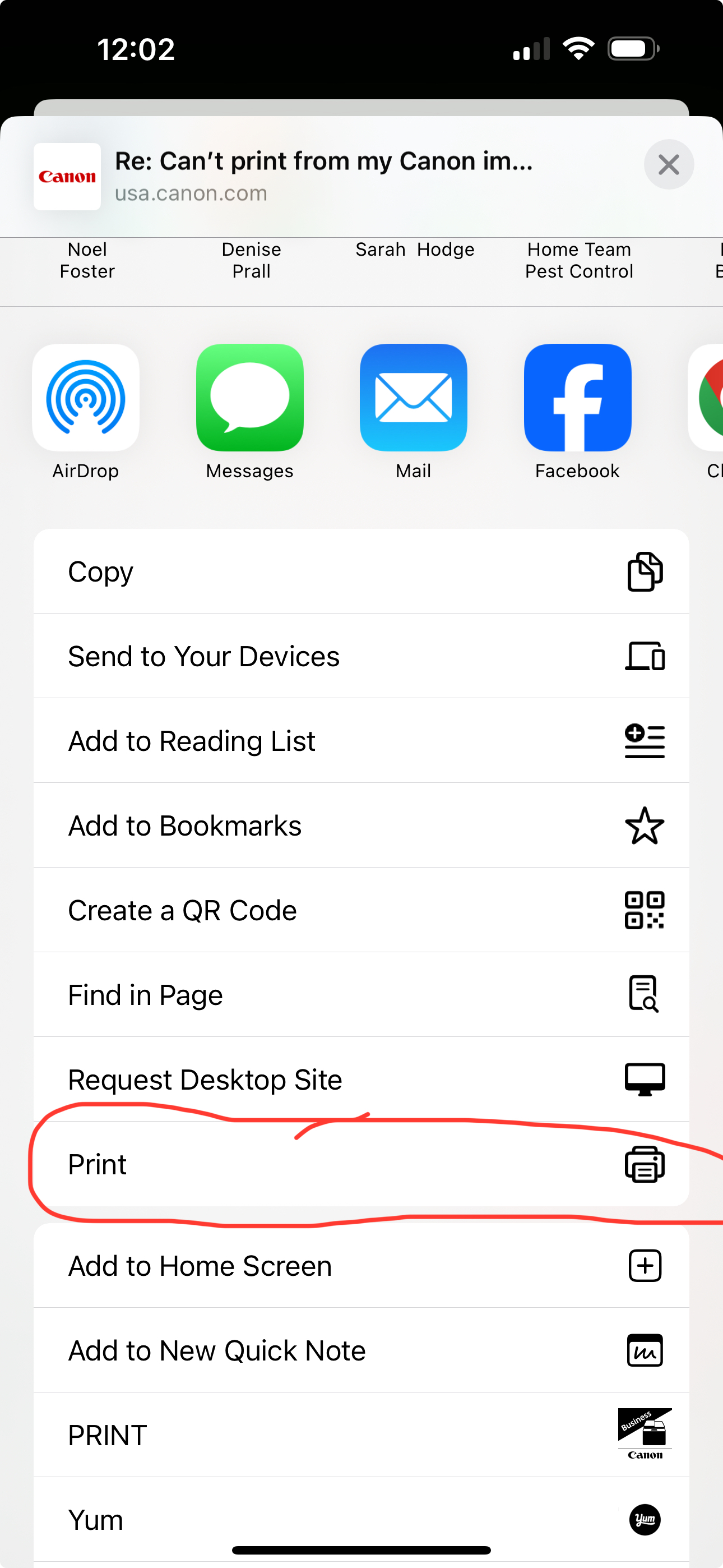
Task: Select contact Denise Prall
Action: (251, 261)
